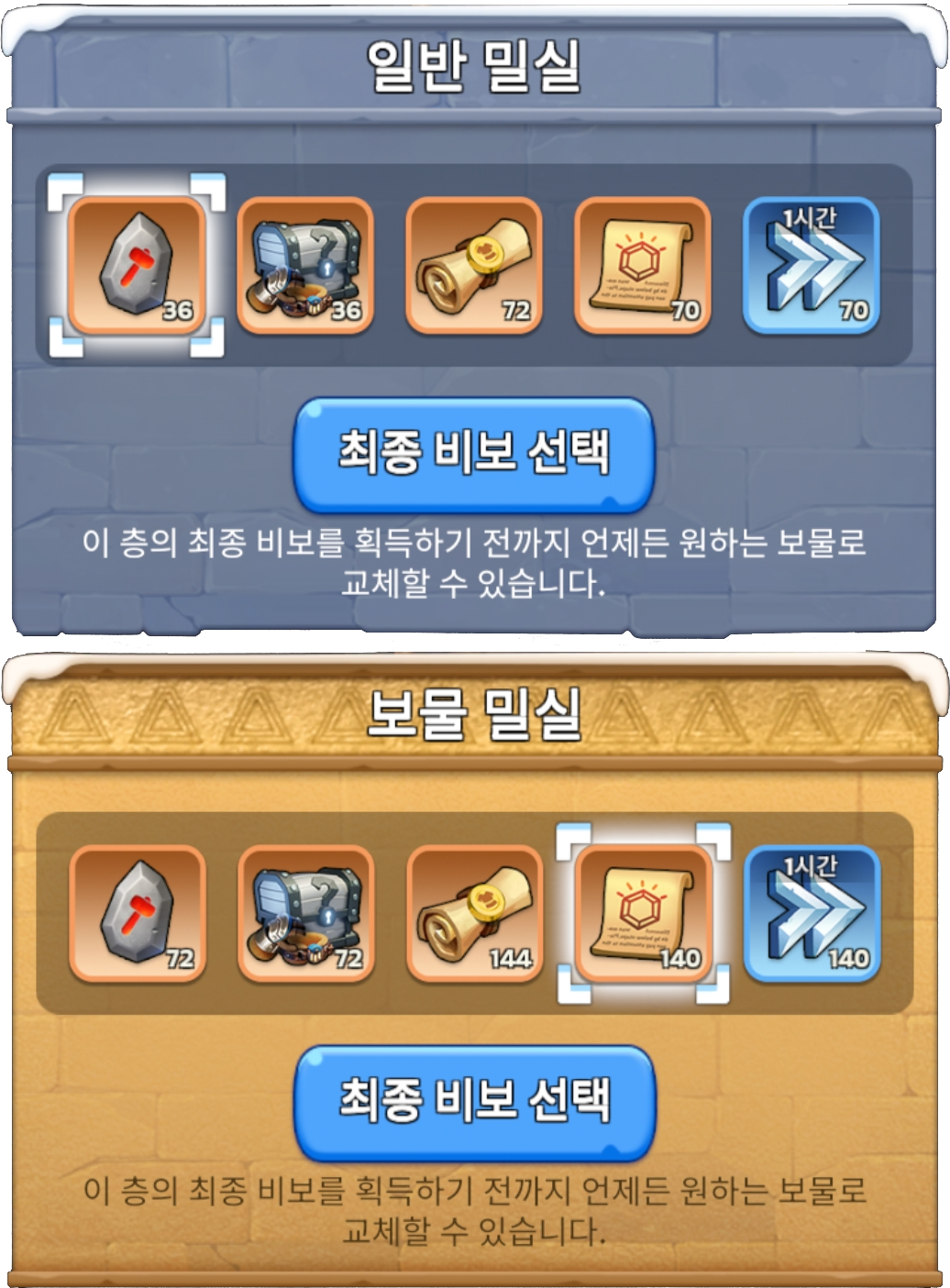
Task: Tap 최종 비보 선택 in 일반 밀실
Action: point(474,454)
